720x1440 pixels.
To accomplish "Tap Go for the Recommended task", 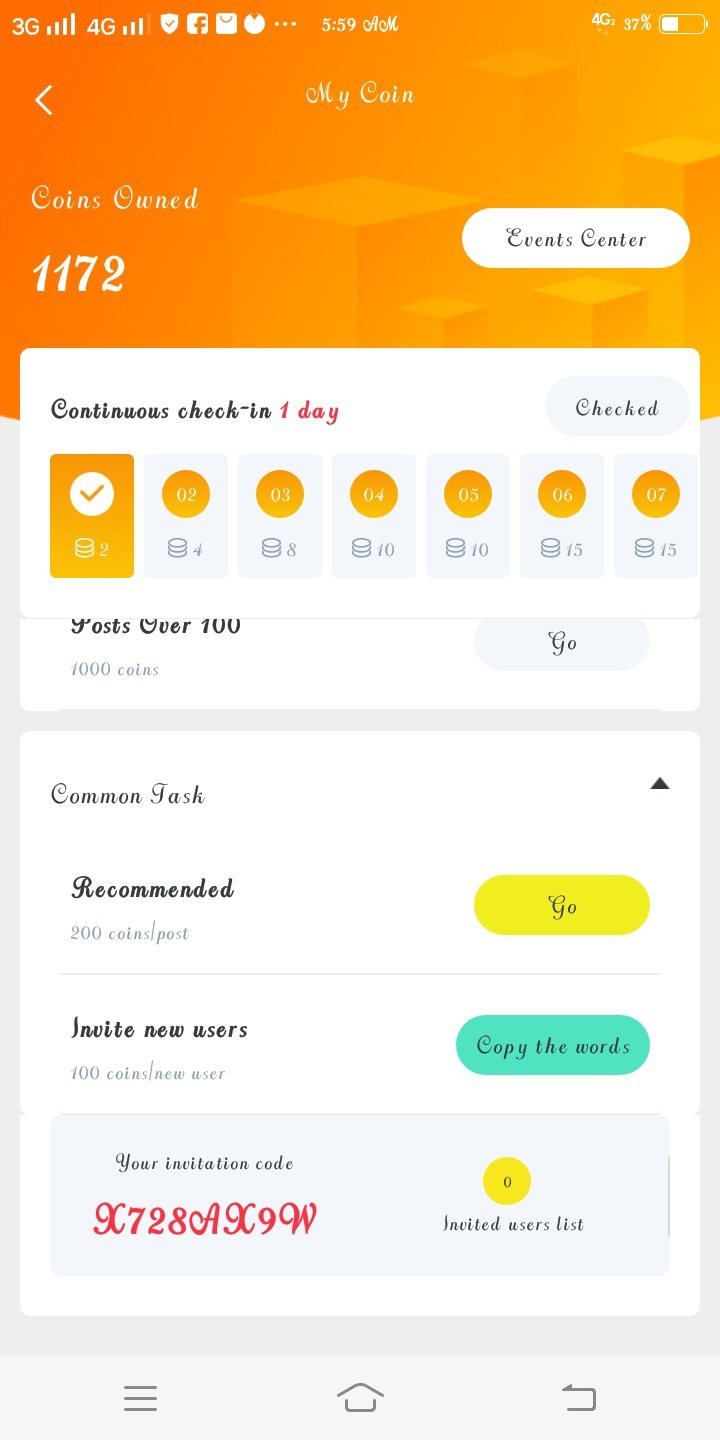I will click(561, 905).
